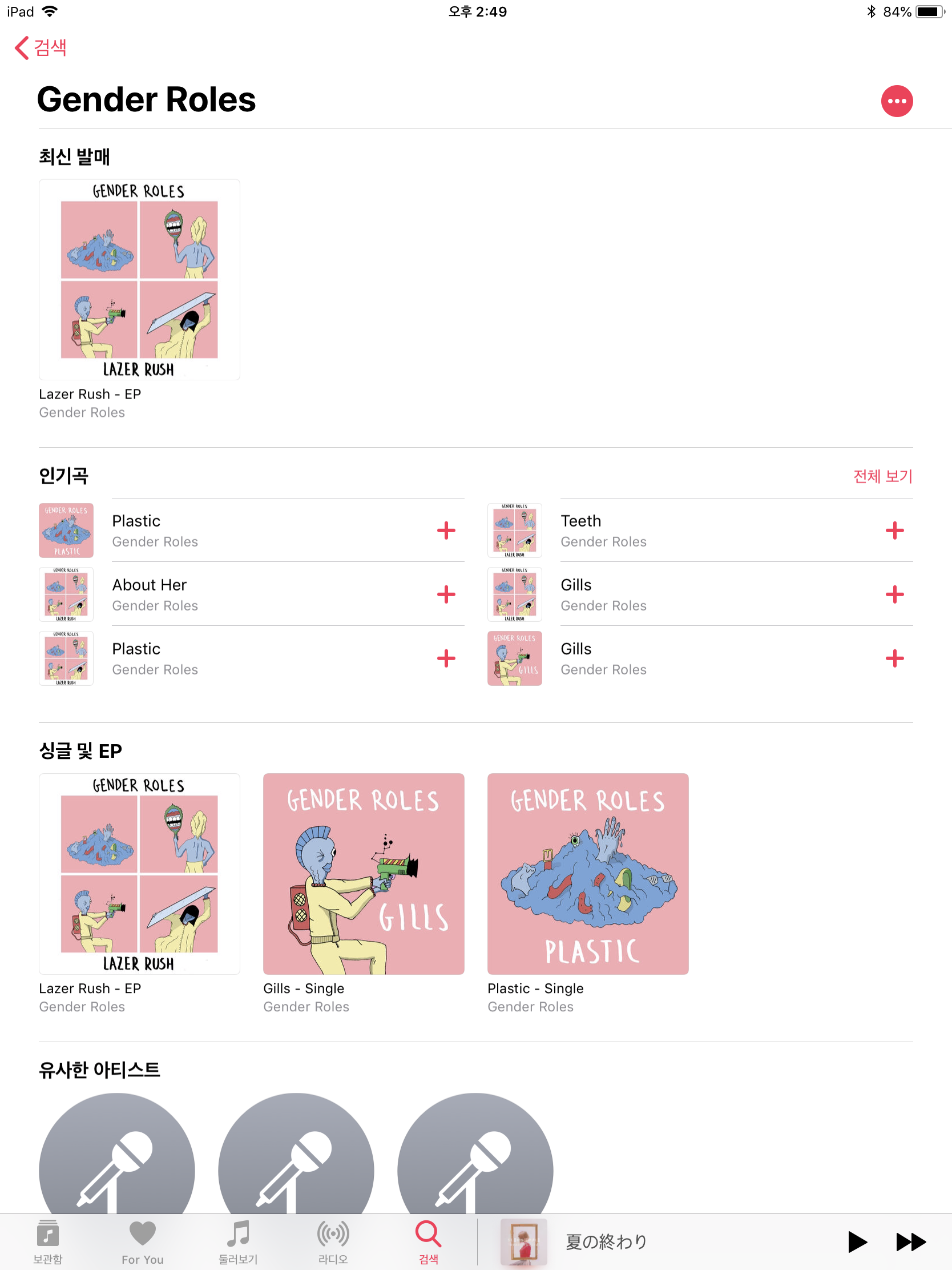Switch to the 둘러보기 tab

[237, 1241]
